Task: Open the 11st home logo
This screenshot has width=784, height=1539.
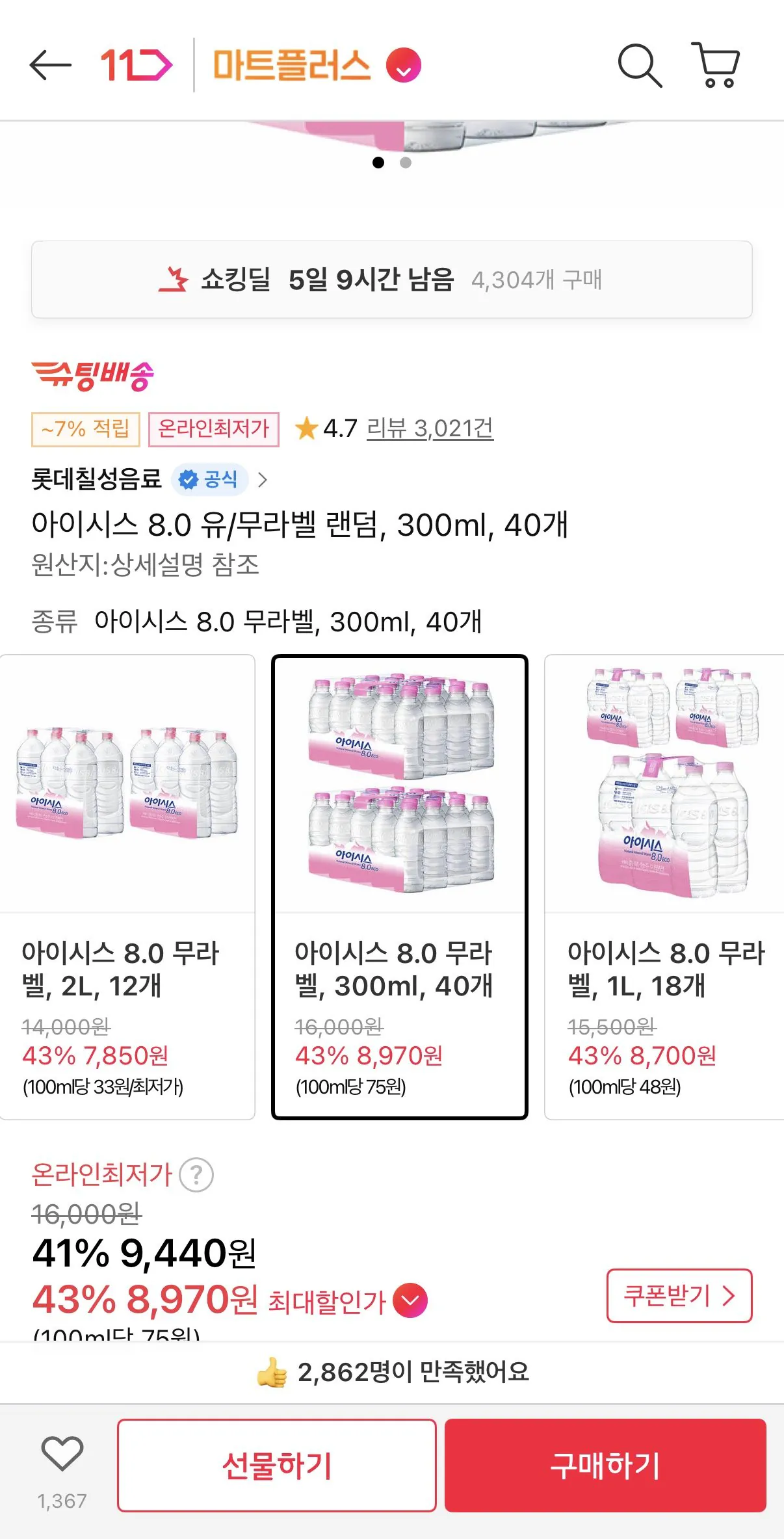Action: click(137, 64)
